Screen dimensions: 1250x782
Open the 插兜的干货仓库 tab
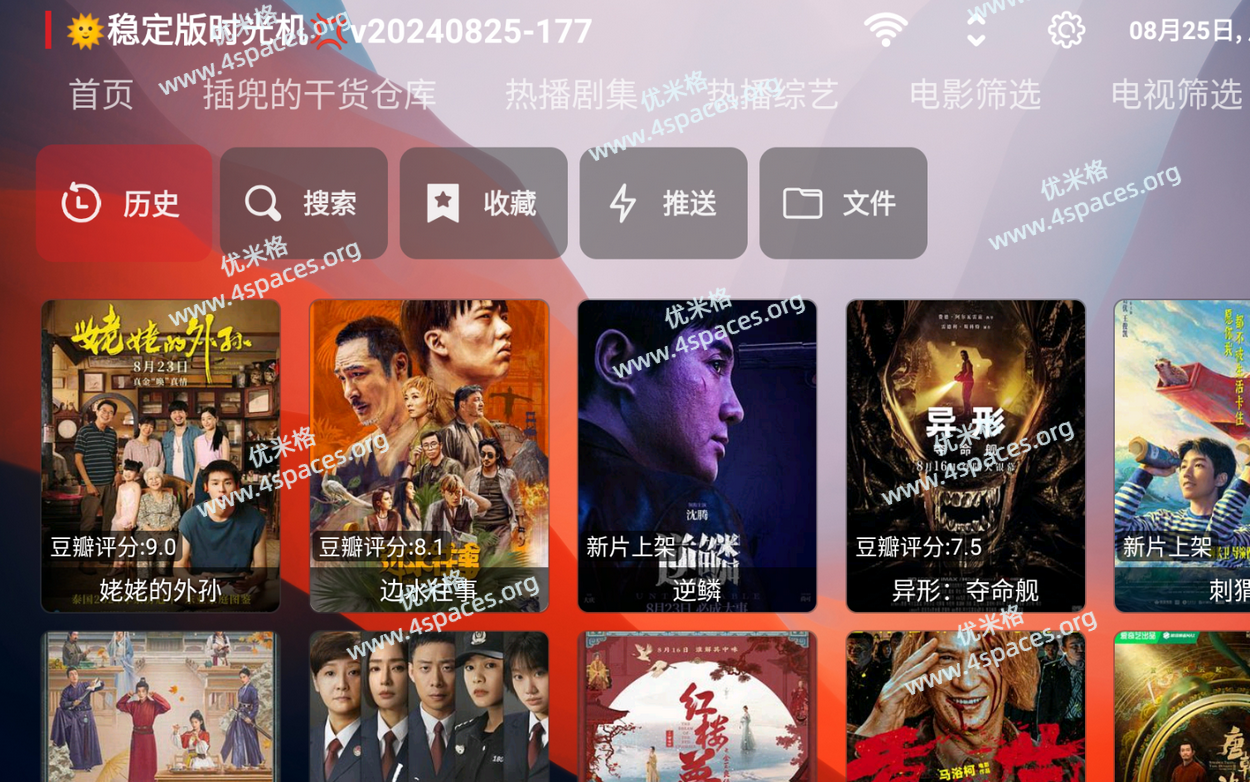[x=319, y=95]
